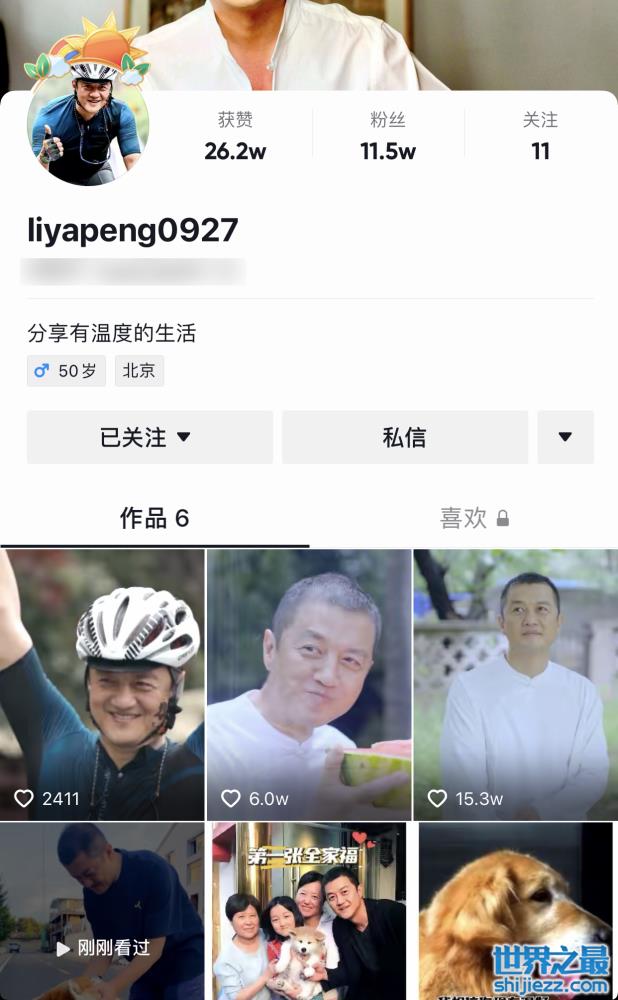The image size is (618, 1000).
Task: Send a 私信 private message
Action: 404,437
